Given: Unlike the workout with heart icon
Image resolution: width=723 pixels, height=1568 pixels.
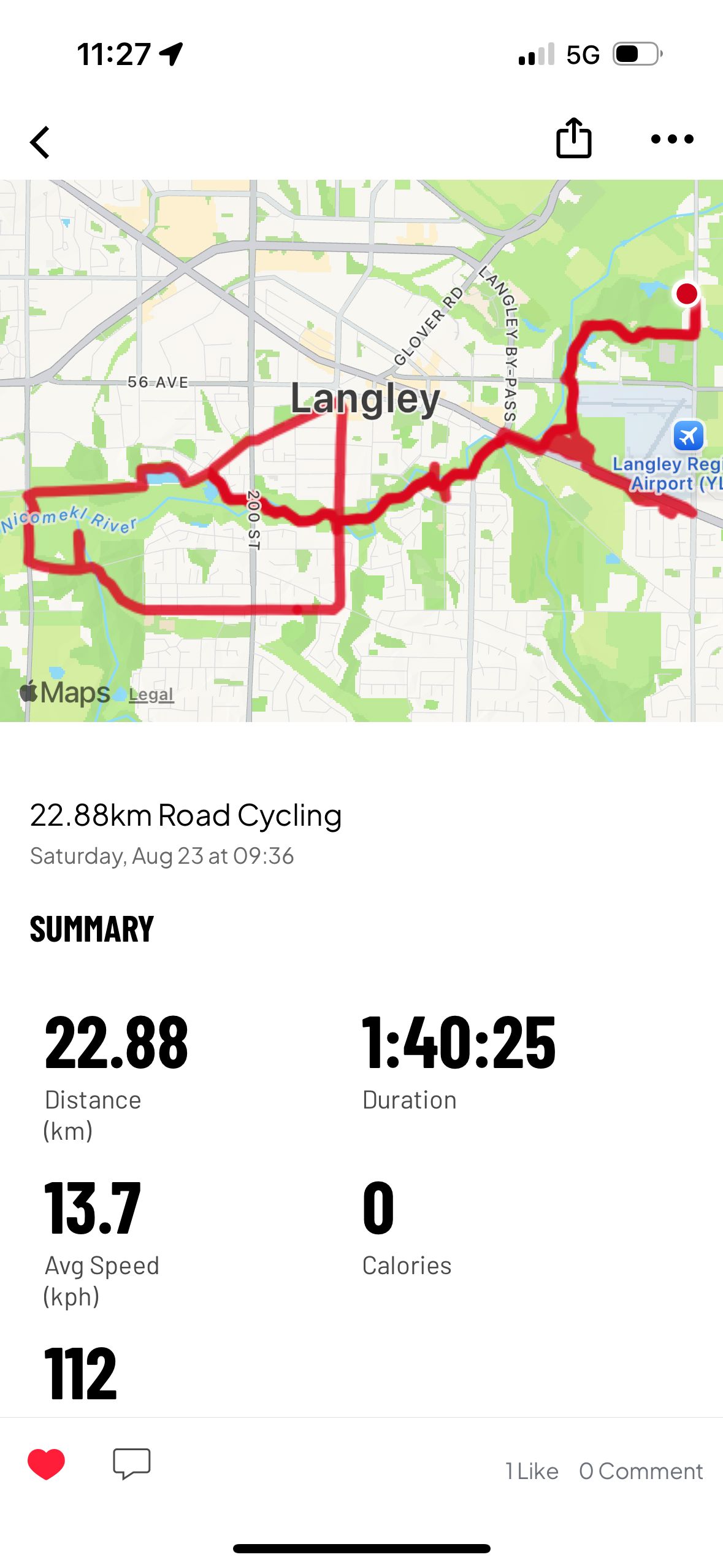Looking at the screenshot, I should pos(46,1464).
